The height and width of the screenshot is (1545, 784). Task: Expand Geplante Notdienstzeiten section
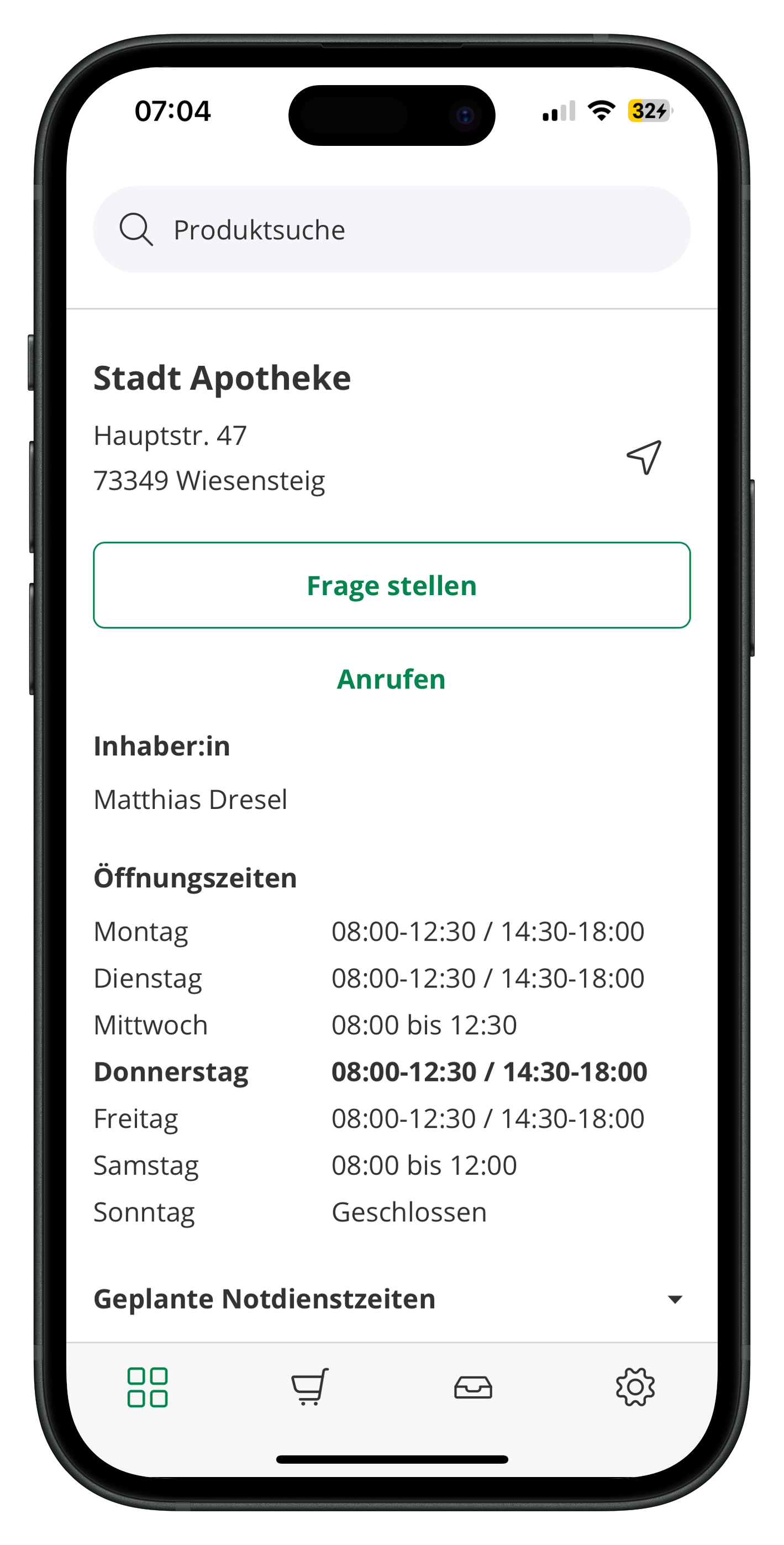(x=674, y=1299)
